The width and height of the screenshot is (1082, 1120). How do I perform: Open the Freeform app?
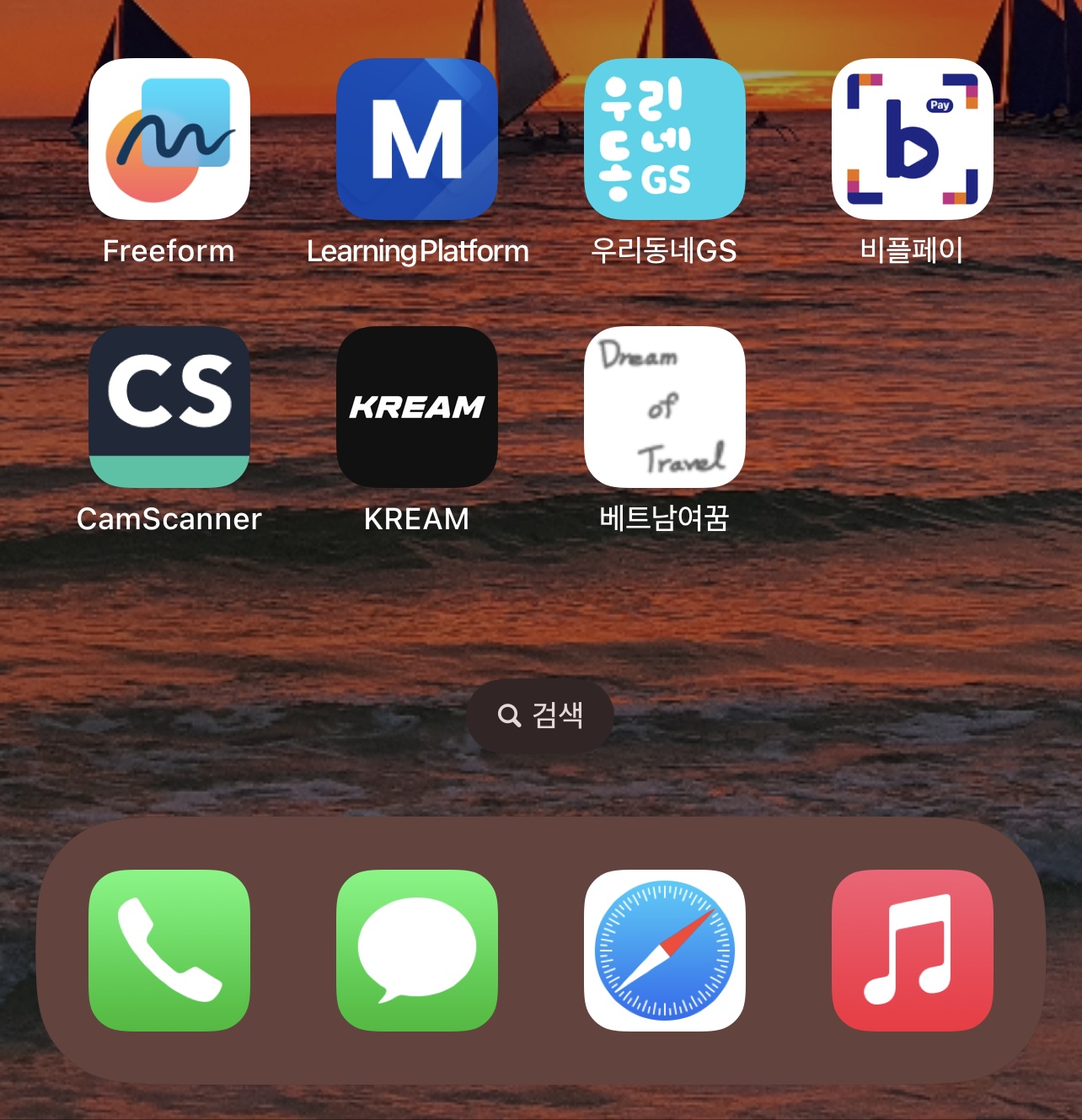[169, 139]
